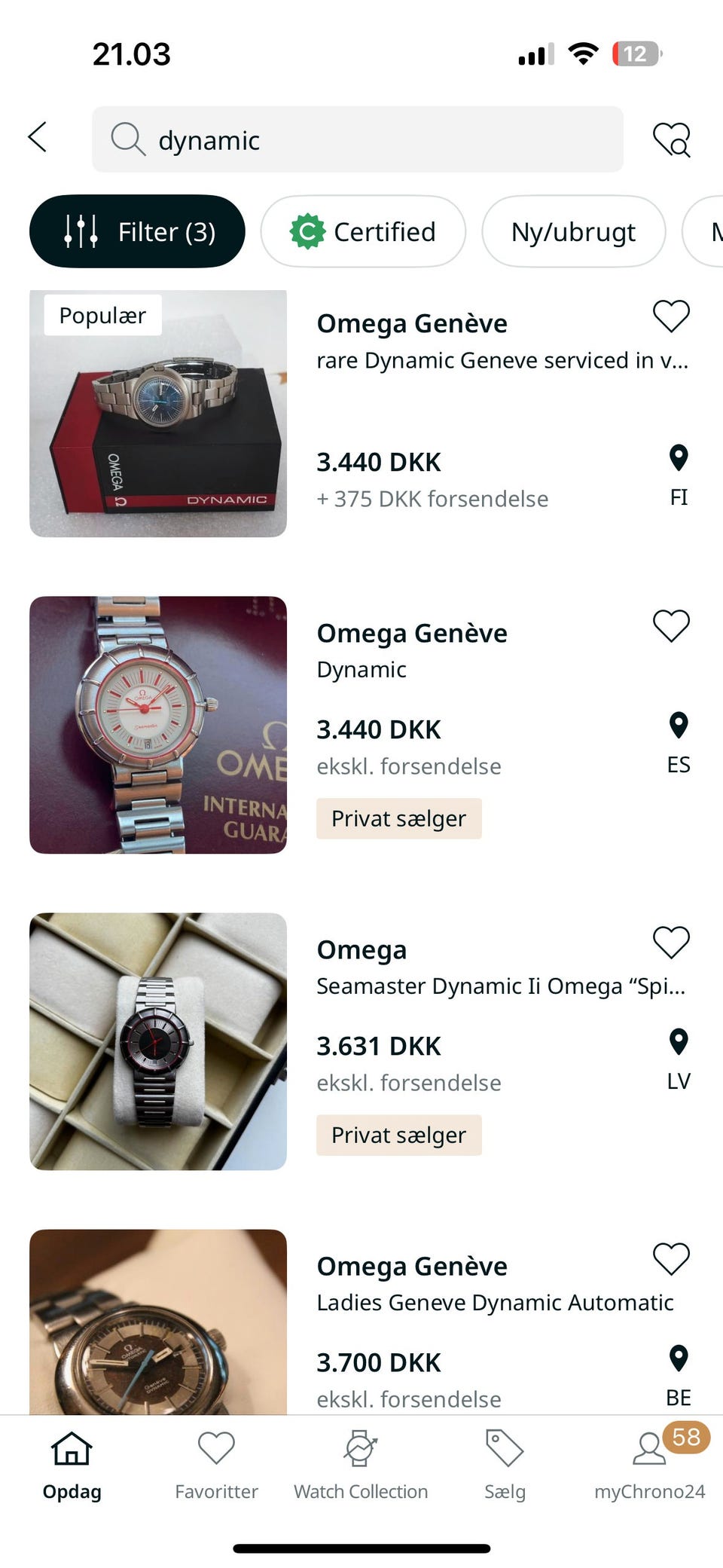Click the magnifier icon in search bar
The image size is (723, 1568).
click(128, 139)
